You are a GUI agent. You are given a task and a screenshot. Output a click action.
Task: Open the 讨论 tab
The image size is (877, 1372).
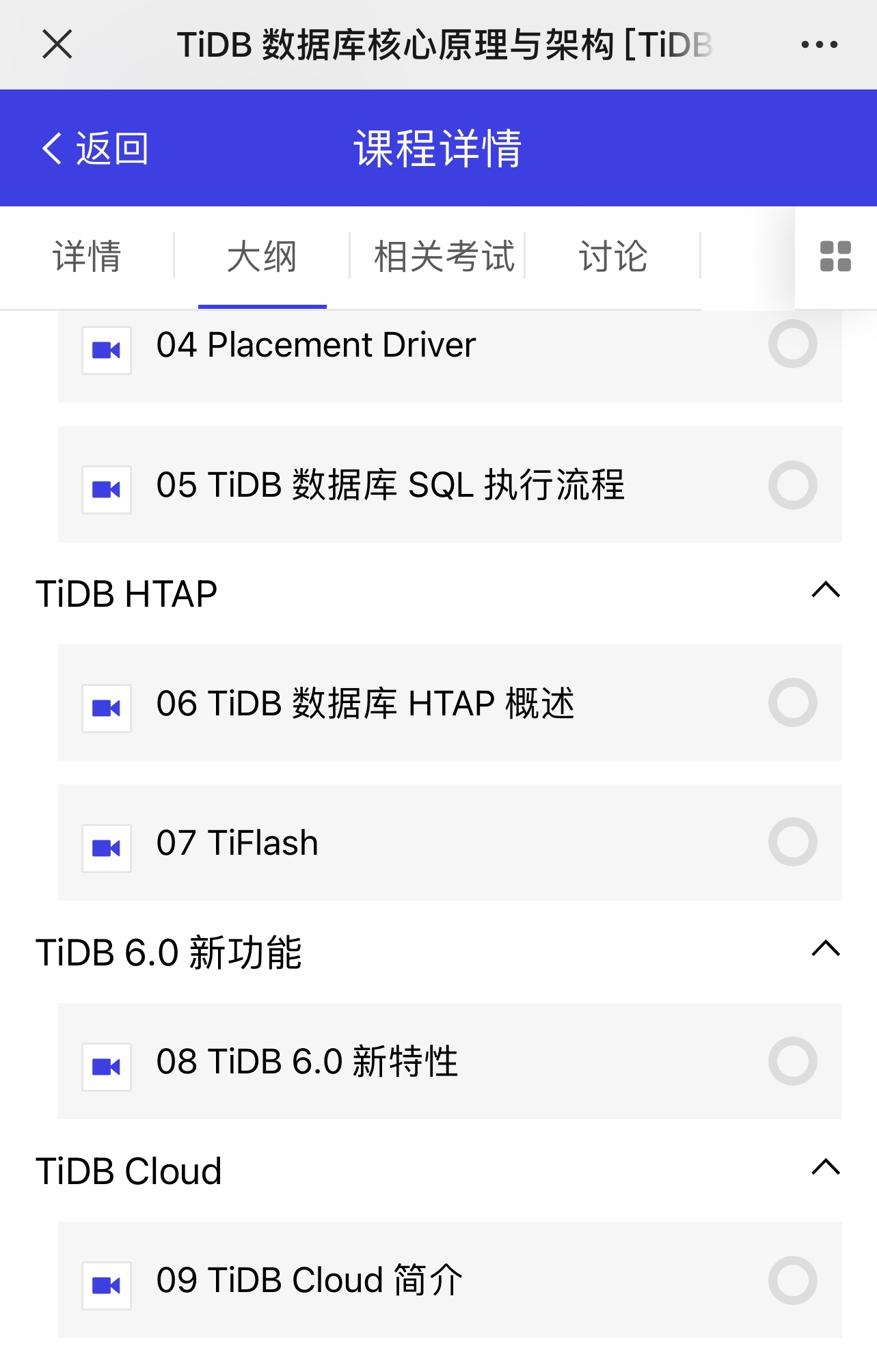coord(613,257)
